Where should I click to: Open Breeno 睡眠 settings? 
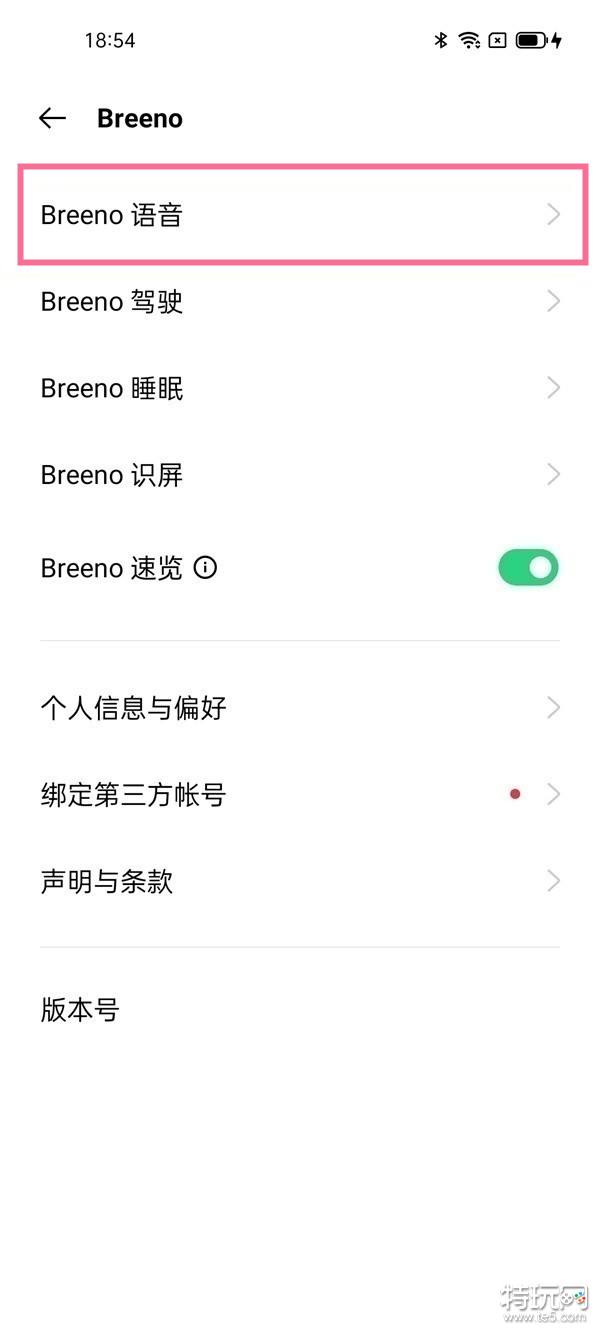300,388
